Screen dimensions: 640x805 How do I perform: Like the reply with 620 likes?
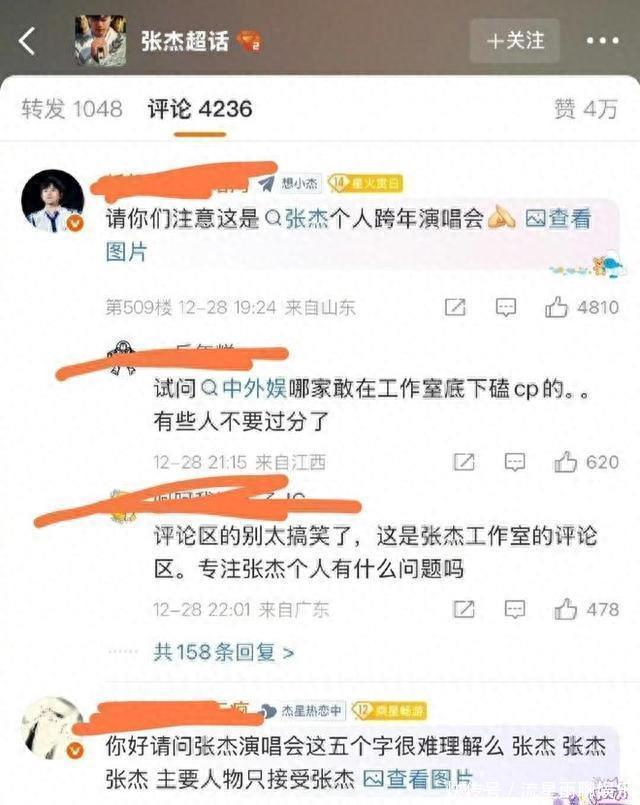586,462
